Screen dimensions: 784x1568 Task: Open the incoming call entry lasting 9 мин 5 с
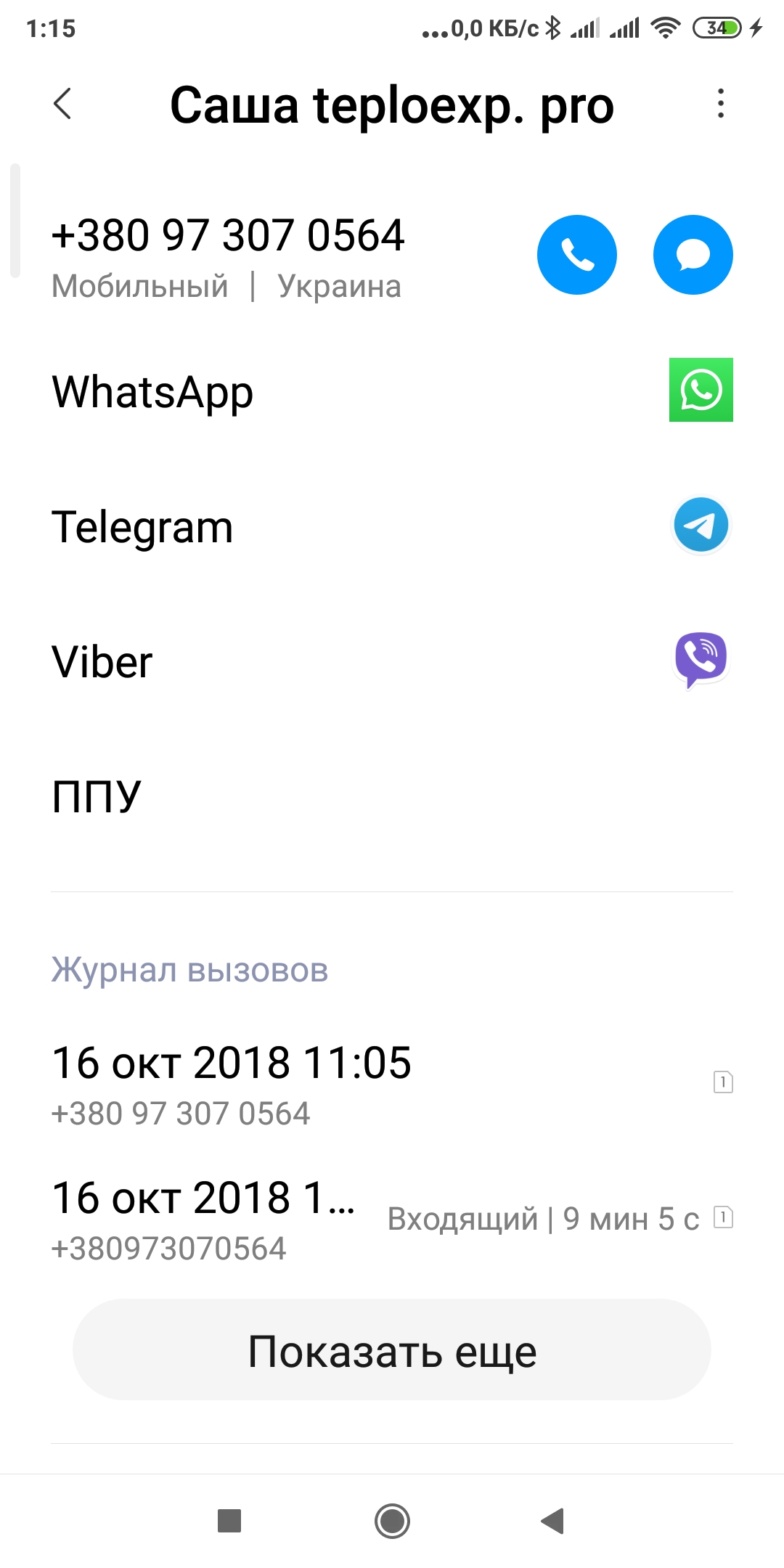click(392, 1218)
